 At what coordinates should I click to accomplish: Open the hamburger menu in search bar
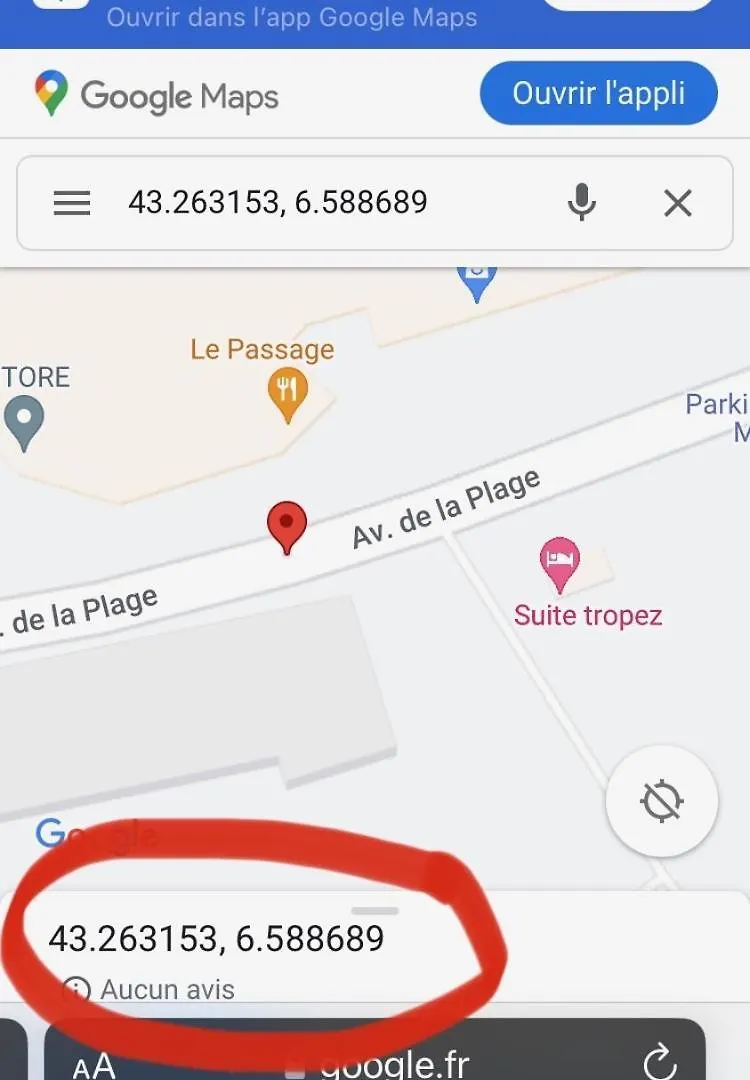pyautogui.click(x=72, y=203)
